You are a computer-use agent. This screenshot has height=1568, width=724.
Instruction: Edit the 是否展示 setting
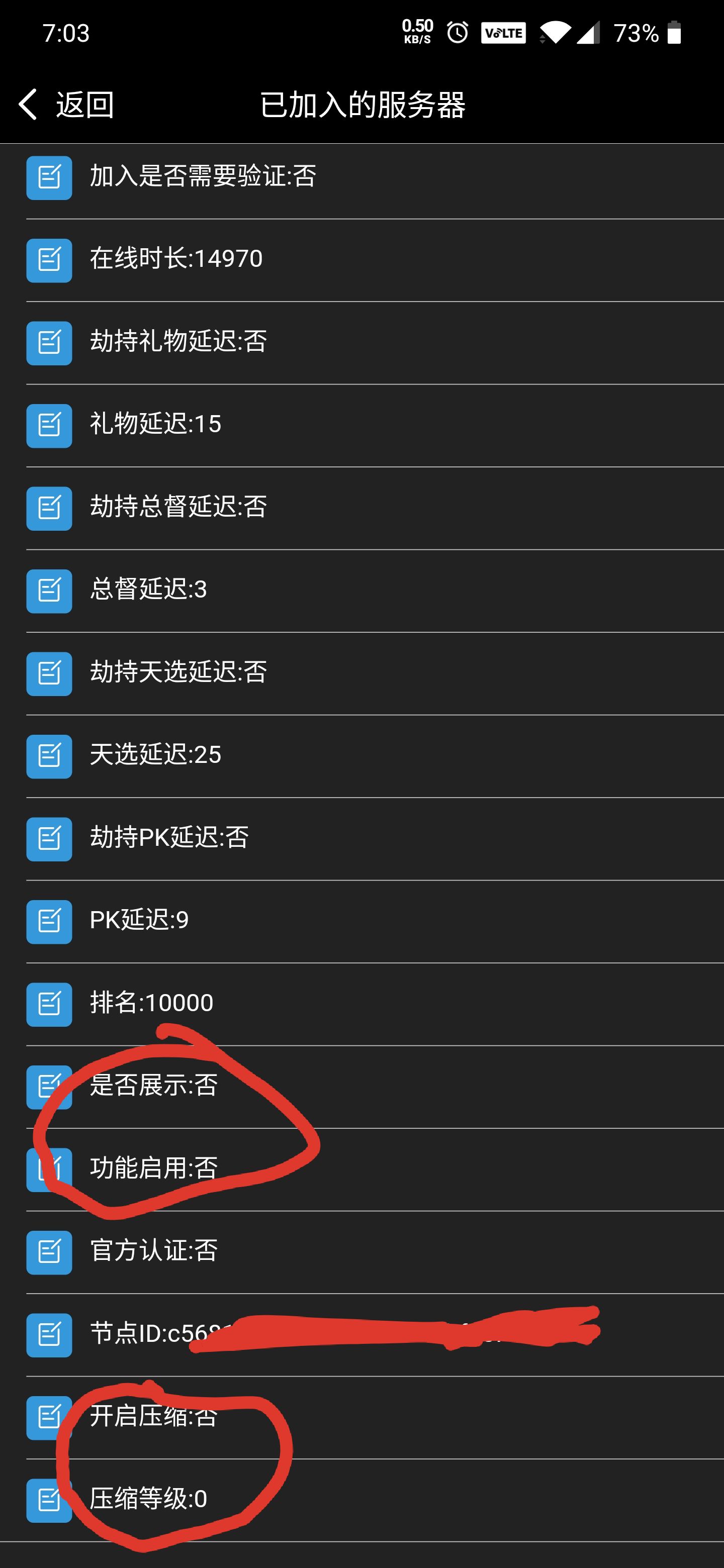point(153,1087)
